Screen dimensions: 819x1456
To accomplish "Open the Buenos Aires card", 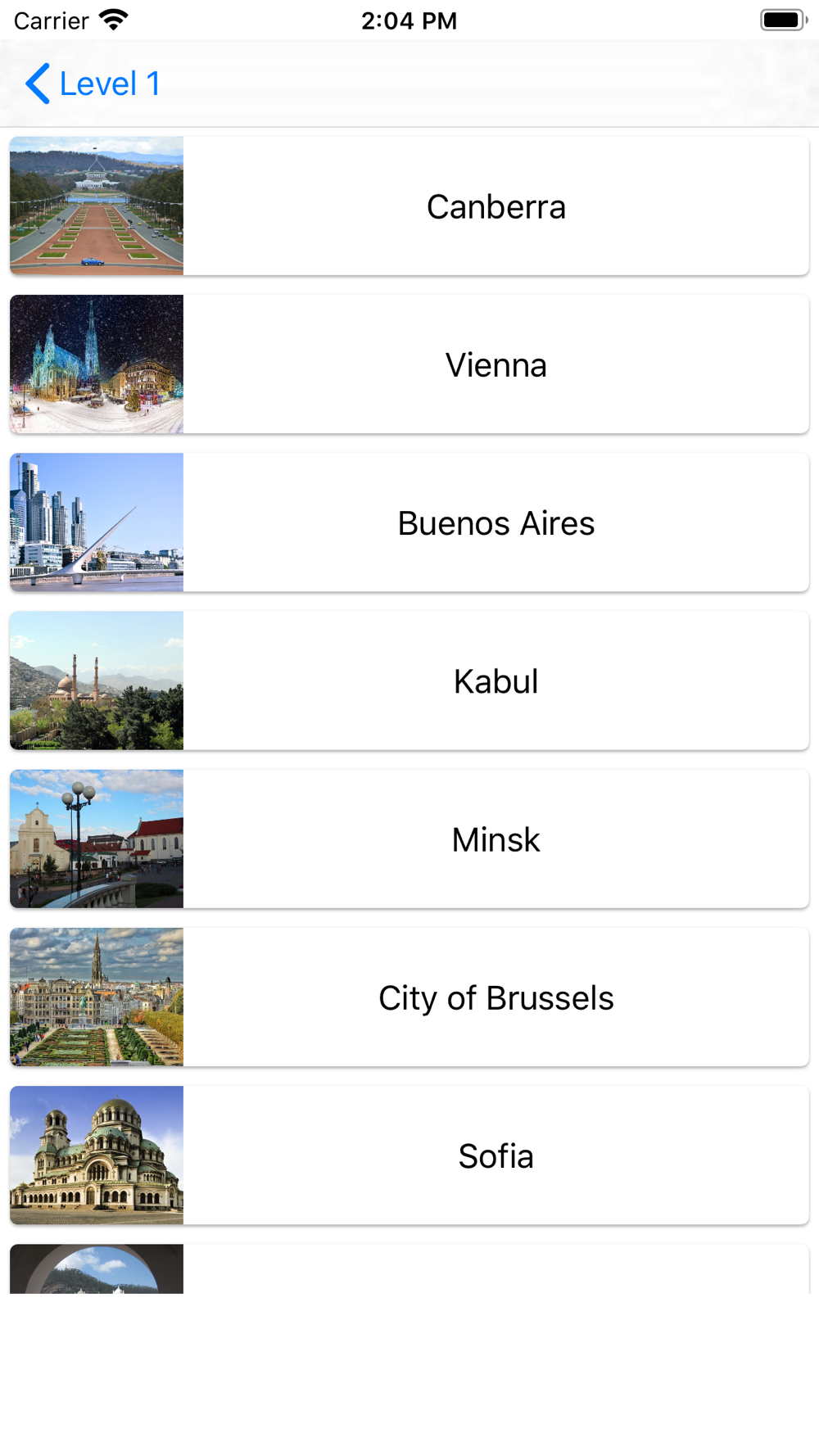I will coord(409,522).
